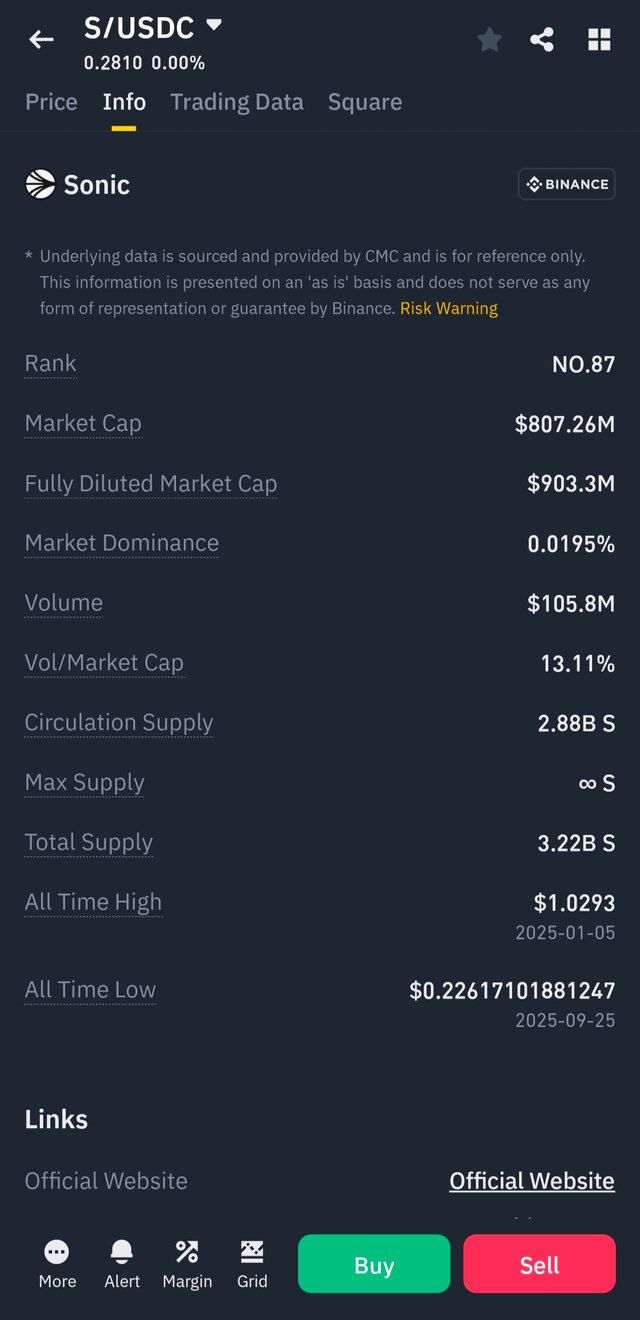Screen dimensions: 640x1320
Task: Show the Market Dominance explanation
Action: tap(122, 543)
